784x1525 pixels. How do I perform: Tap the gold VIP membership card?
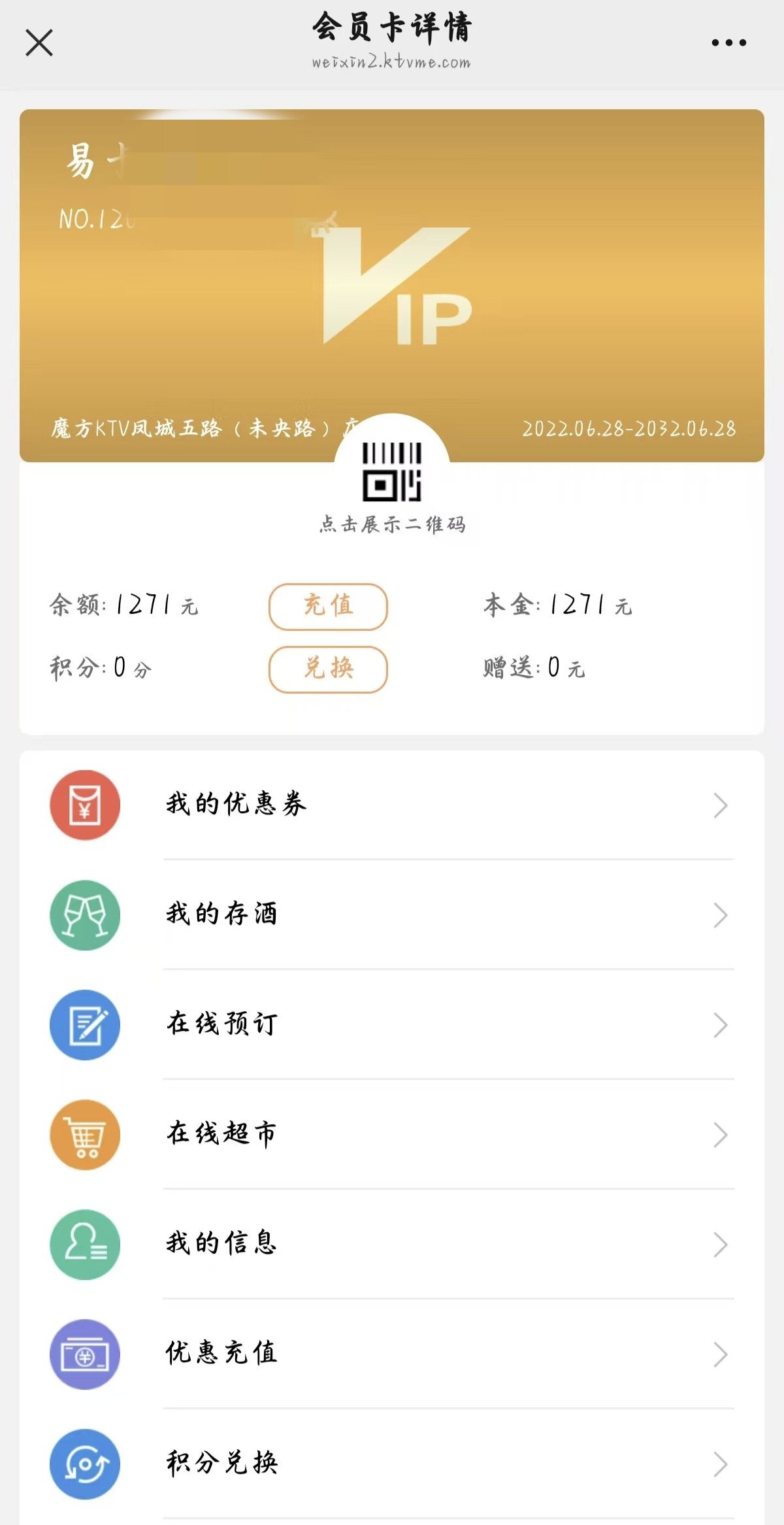click(x=392, y=286)
